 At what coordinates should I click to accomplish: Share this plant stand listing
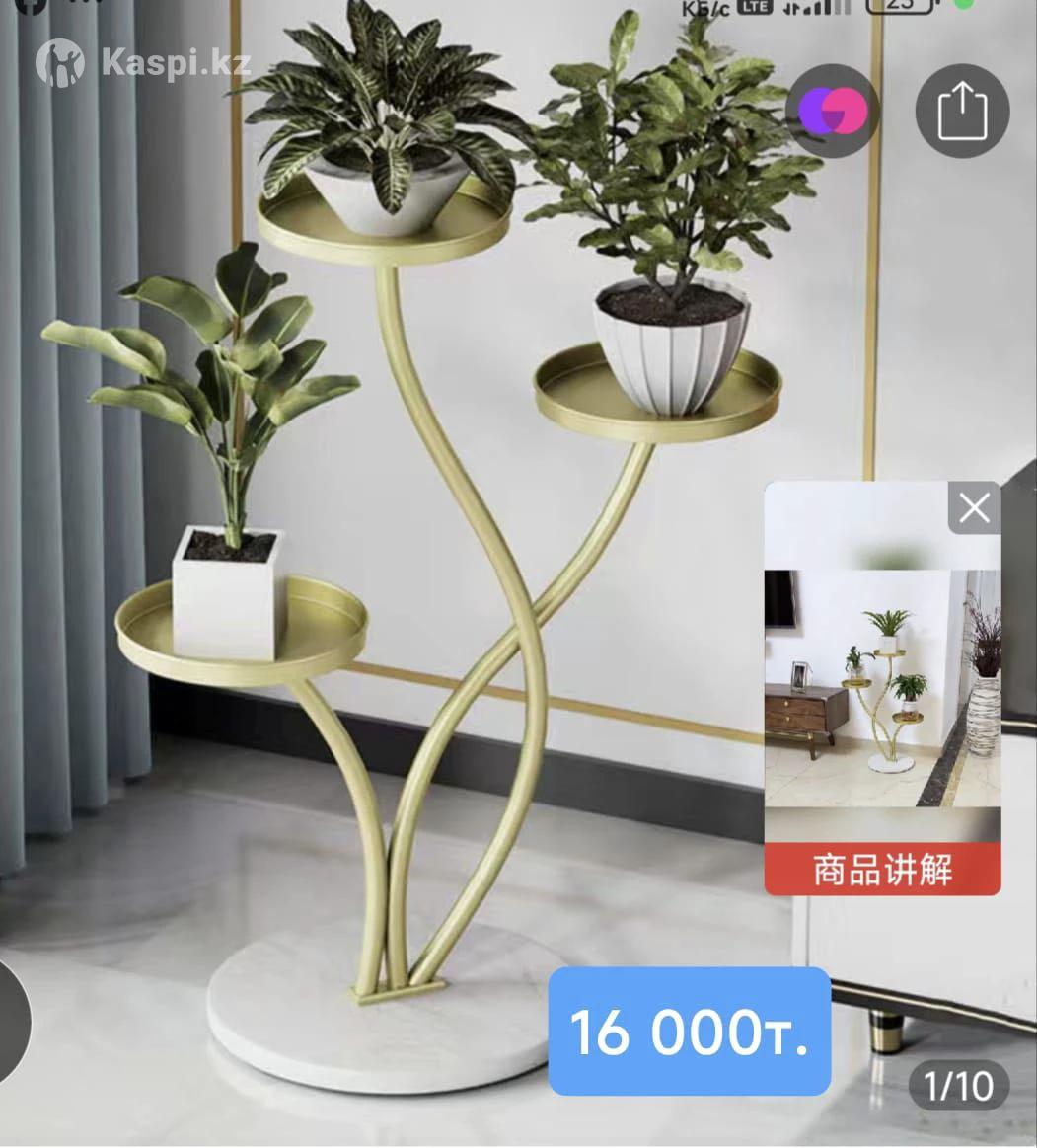point(962,111)
